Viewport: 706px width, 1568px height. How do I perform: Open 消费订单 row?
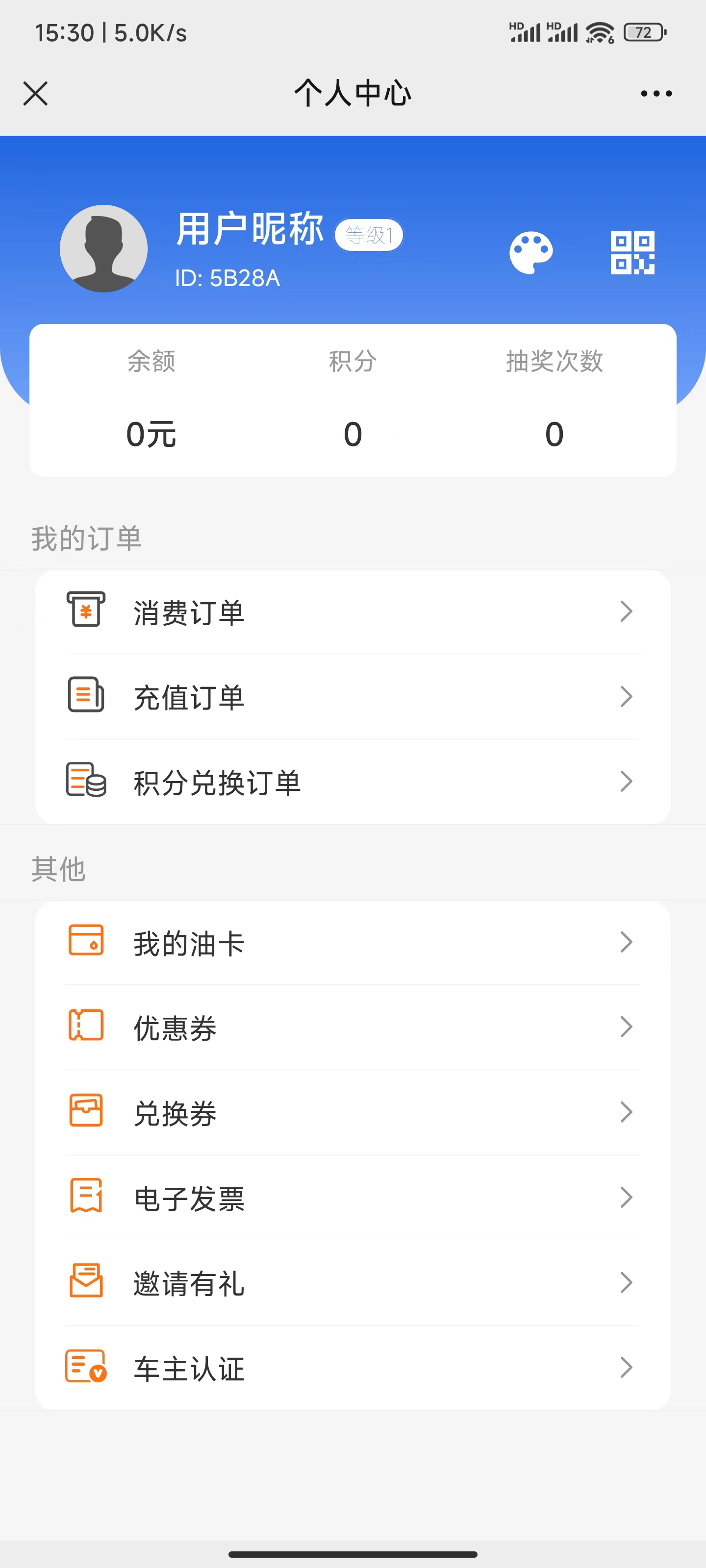pos(353,612)
